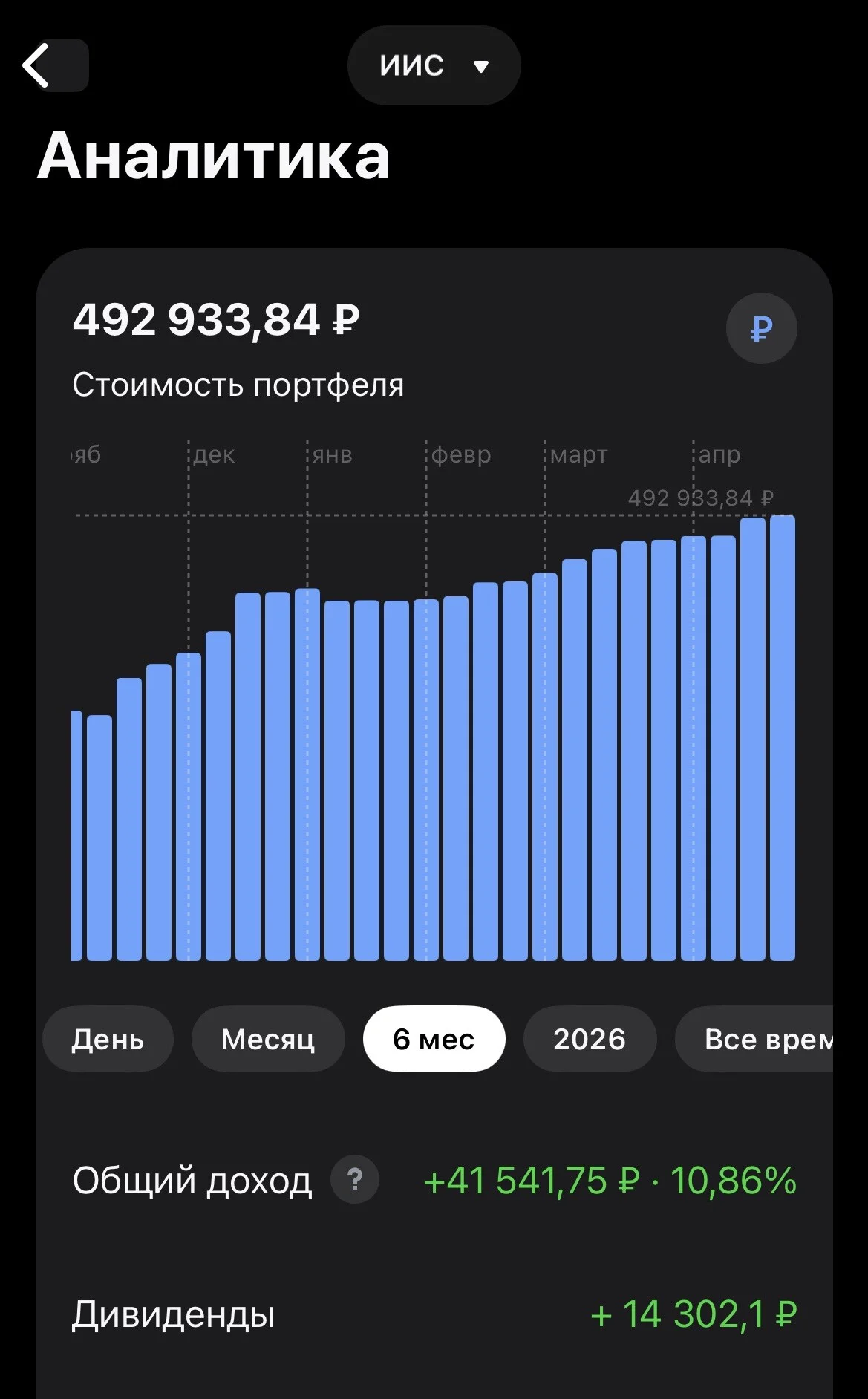Viewport: 868px width, 1399px height.
Task: Select the День period chip
Action: (108, 1039)
